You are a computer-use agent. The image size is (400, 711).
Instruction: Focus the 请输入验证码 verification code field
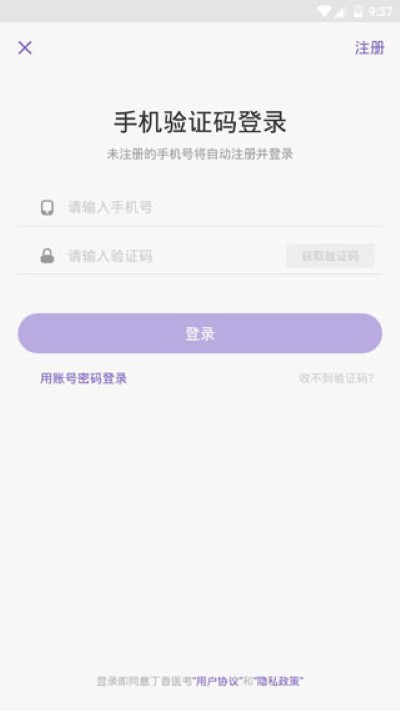click(152, 256)
